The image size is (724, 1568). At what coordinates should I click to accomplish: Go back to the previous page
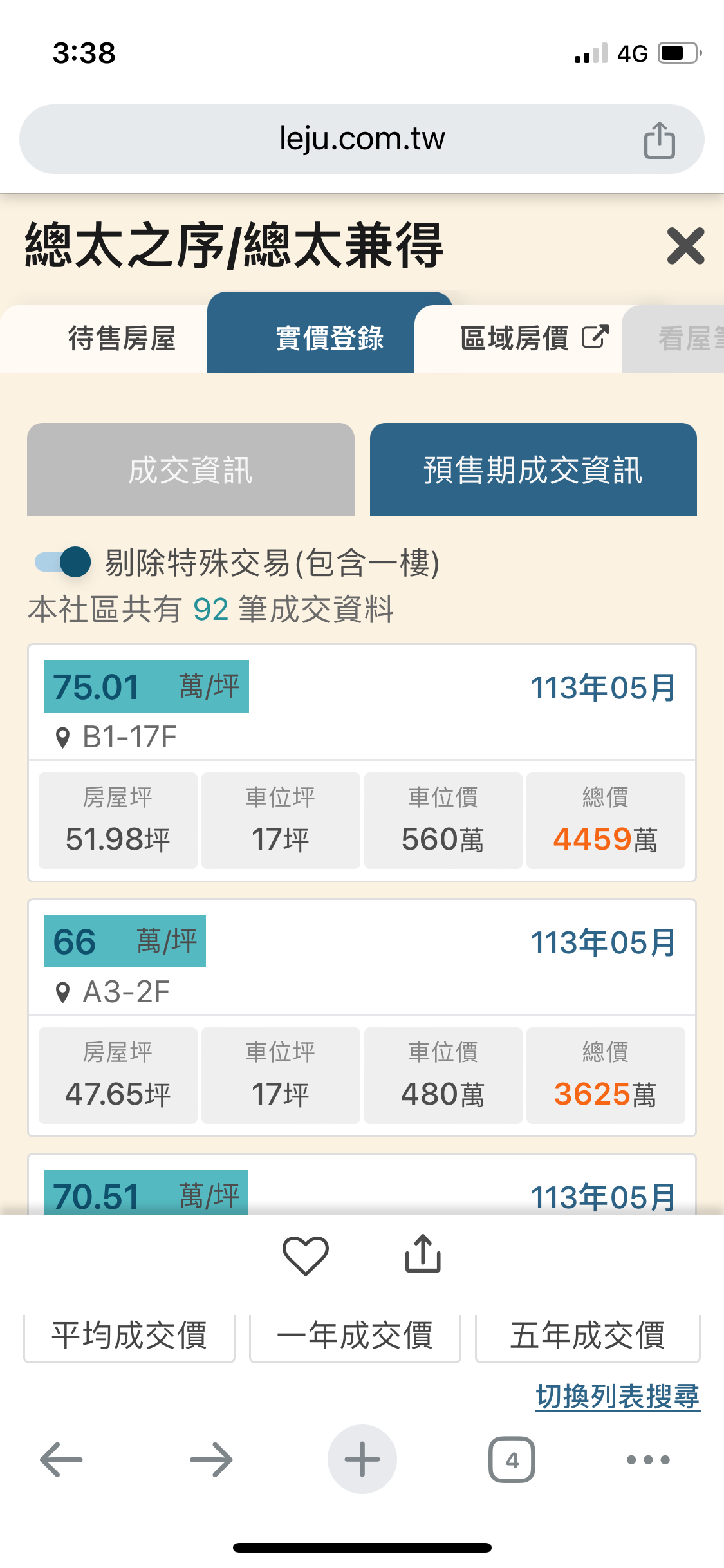61,1459
